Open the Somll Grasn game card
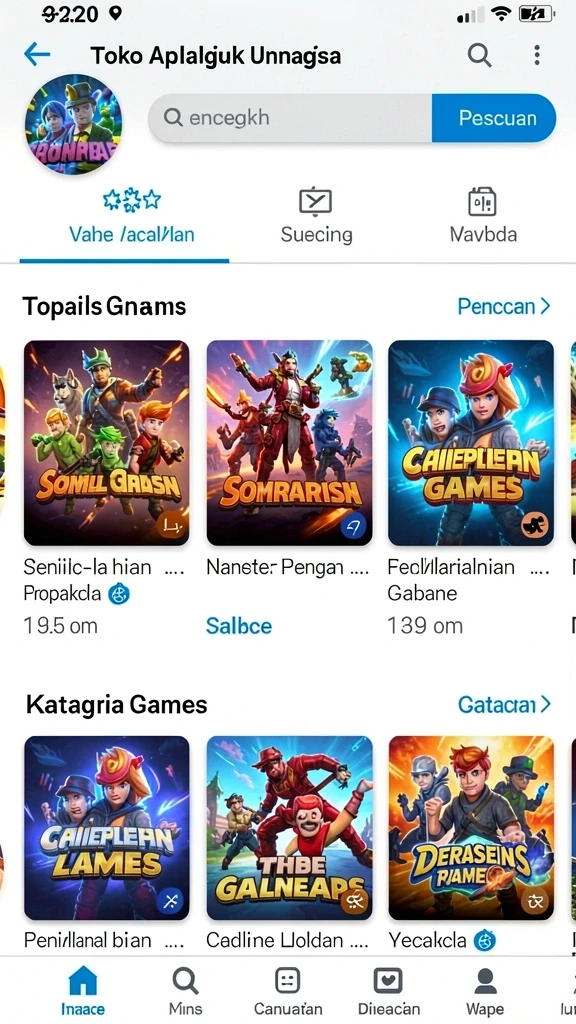The image size is (576, 1024). pyautogui.click(x=106, y=443)
